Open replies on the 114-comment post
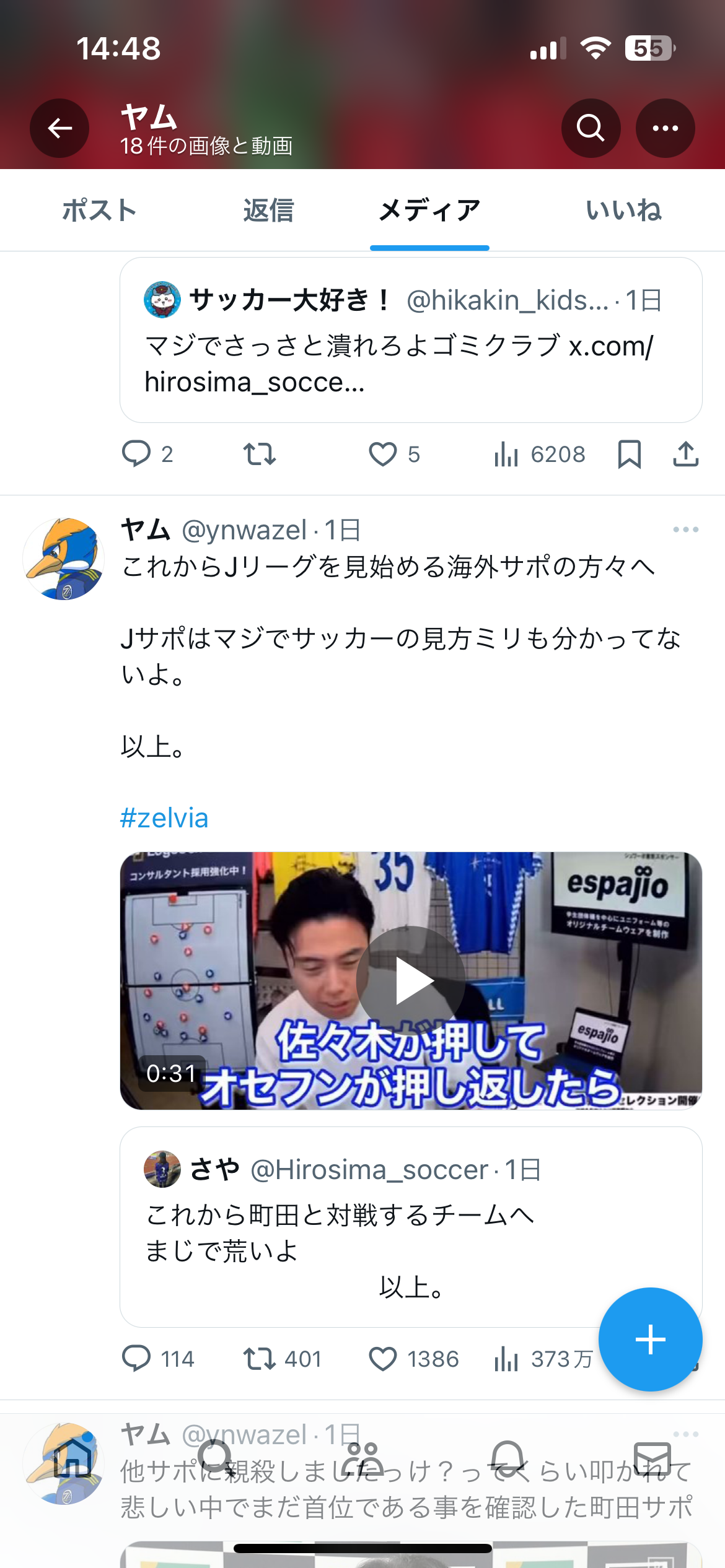This screenshot has height=1568, width=725. coord(136,1359)
